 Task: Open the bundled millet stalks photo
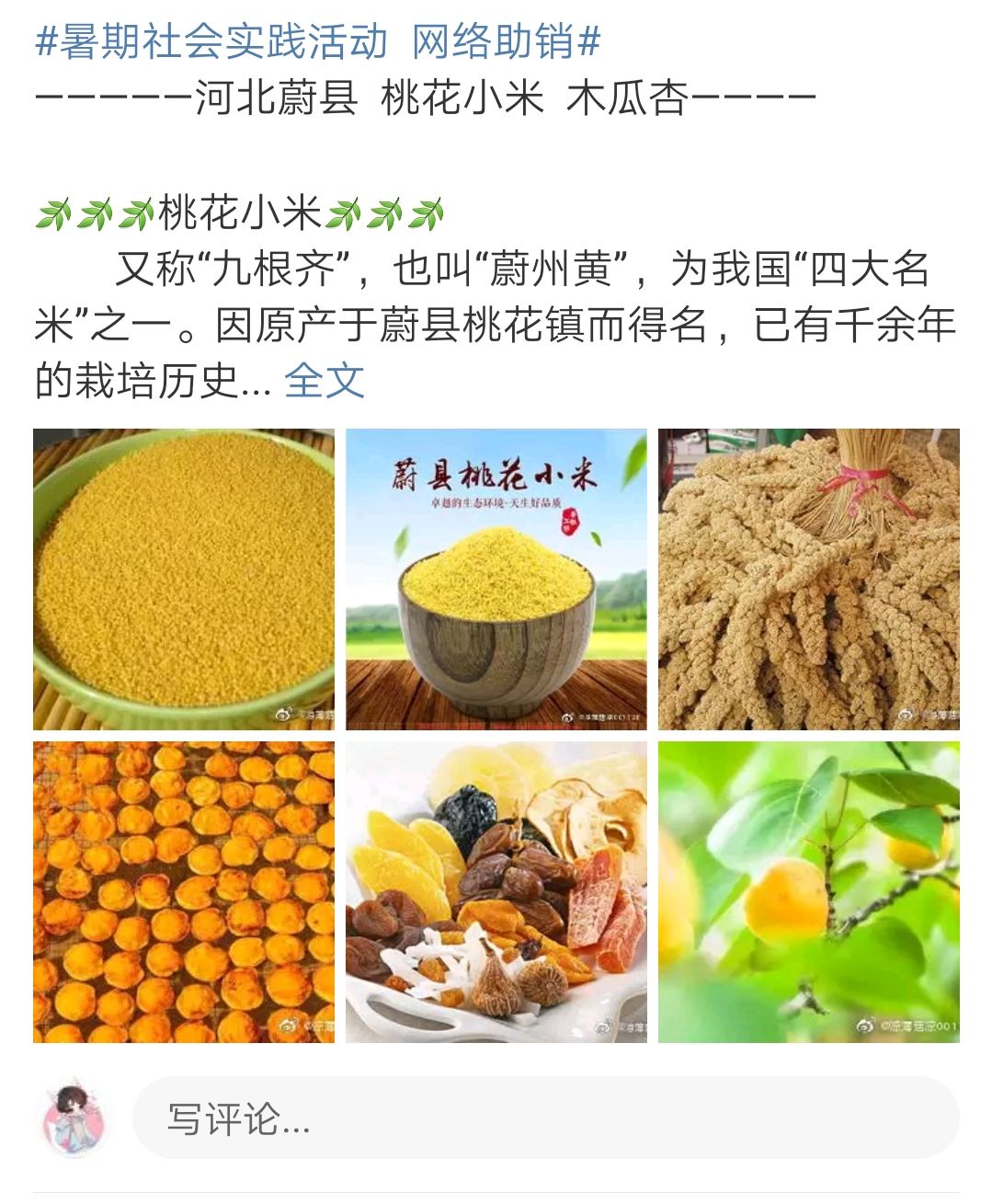(809, 579)
